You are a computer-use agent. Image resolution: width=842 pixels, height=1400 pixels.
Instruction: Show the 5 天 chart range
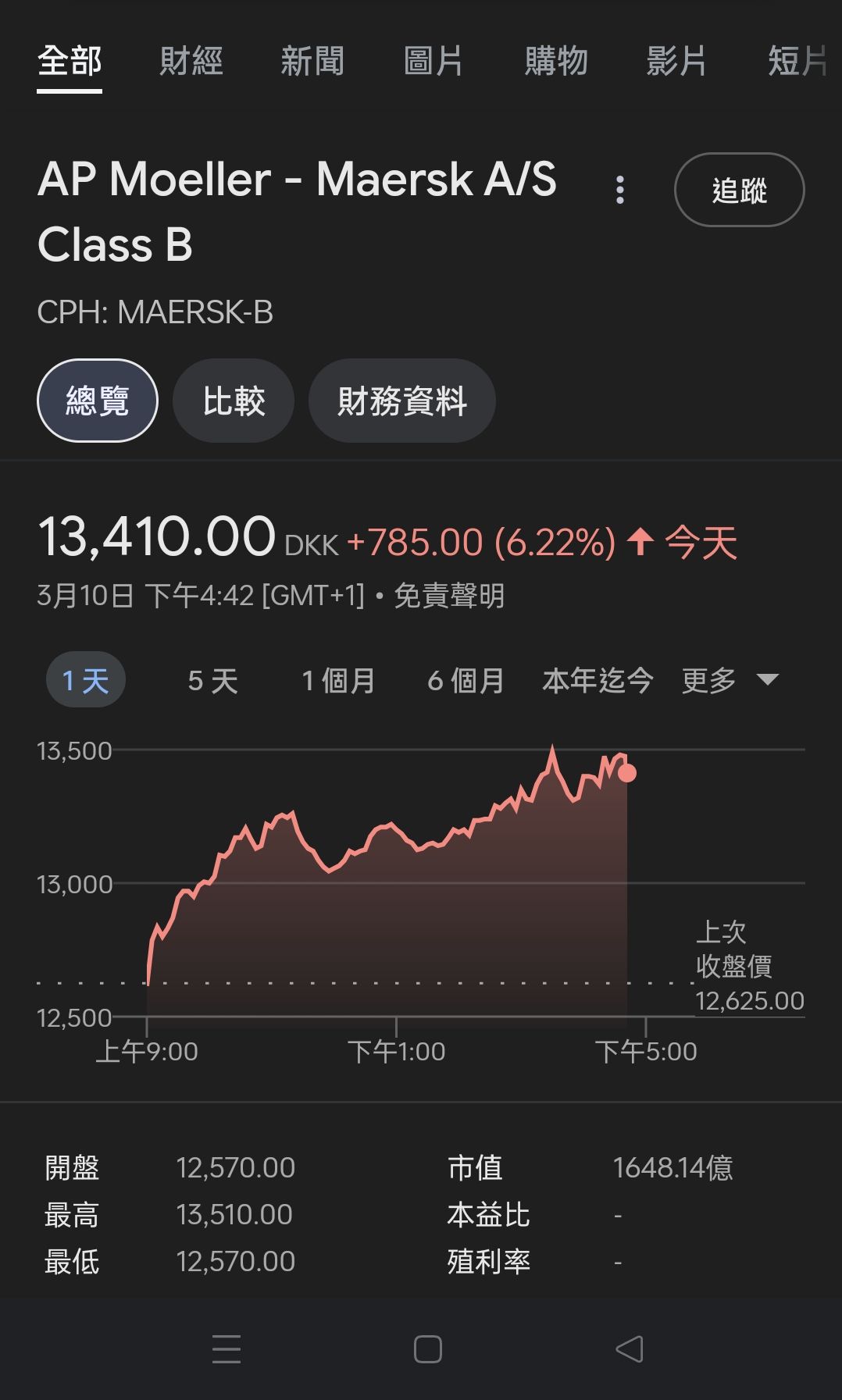(212, 680)
